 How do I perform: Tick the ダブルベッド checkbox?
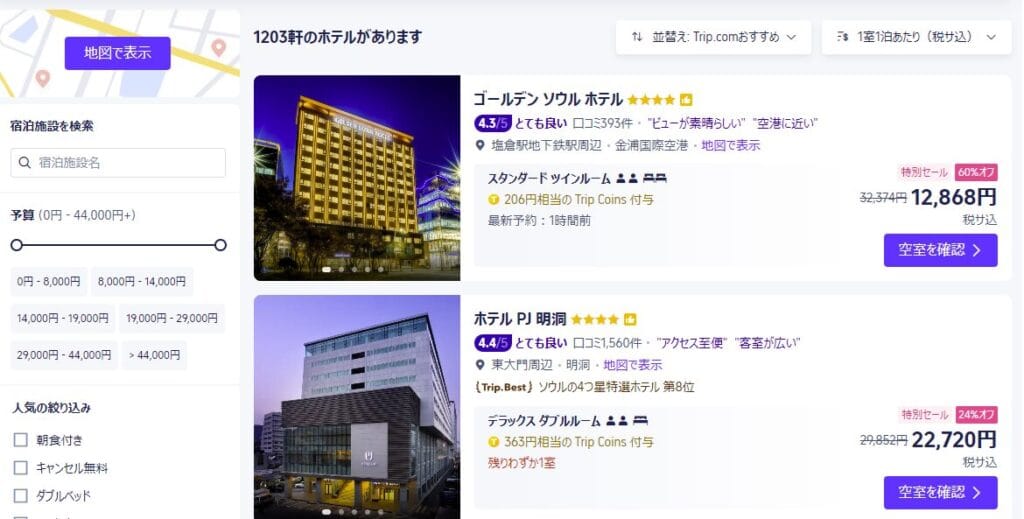21,496
